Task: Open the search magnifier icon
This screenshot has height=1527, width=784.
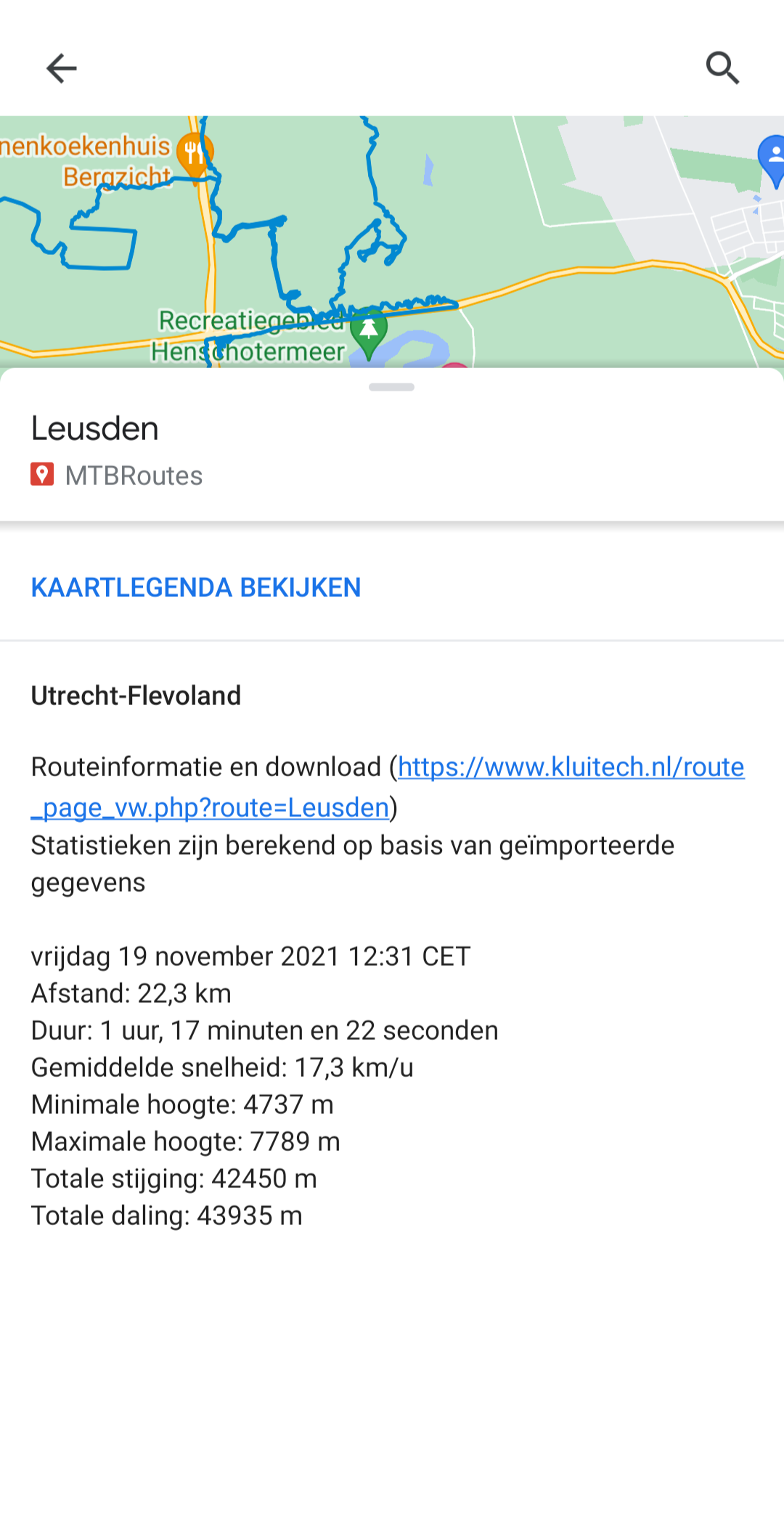Action: click(x=723, y=68)
